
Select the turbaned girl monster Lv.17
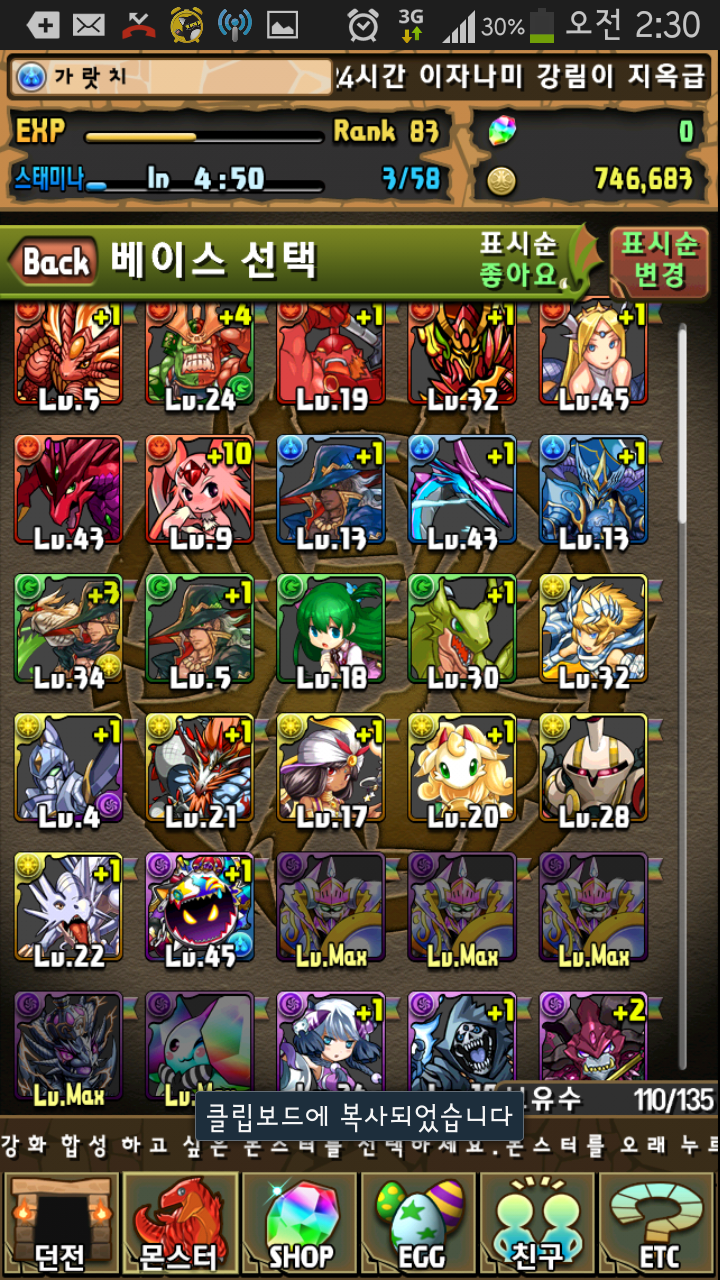click(x=331, y=767)
